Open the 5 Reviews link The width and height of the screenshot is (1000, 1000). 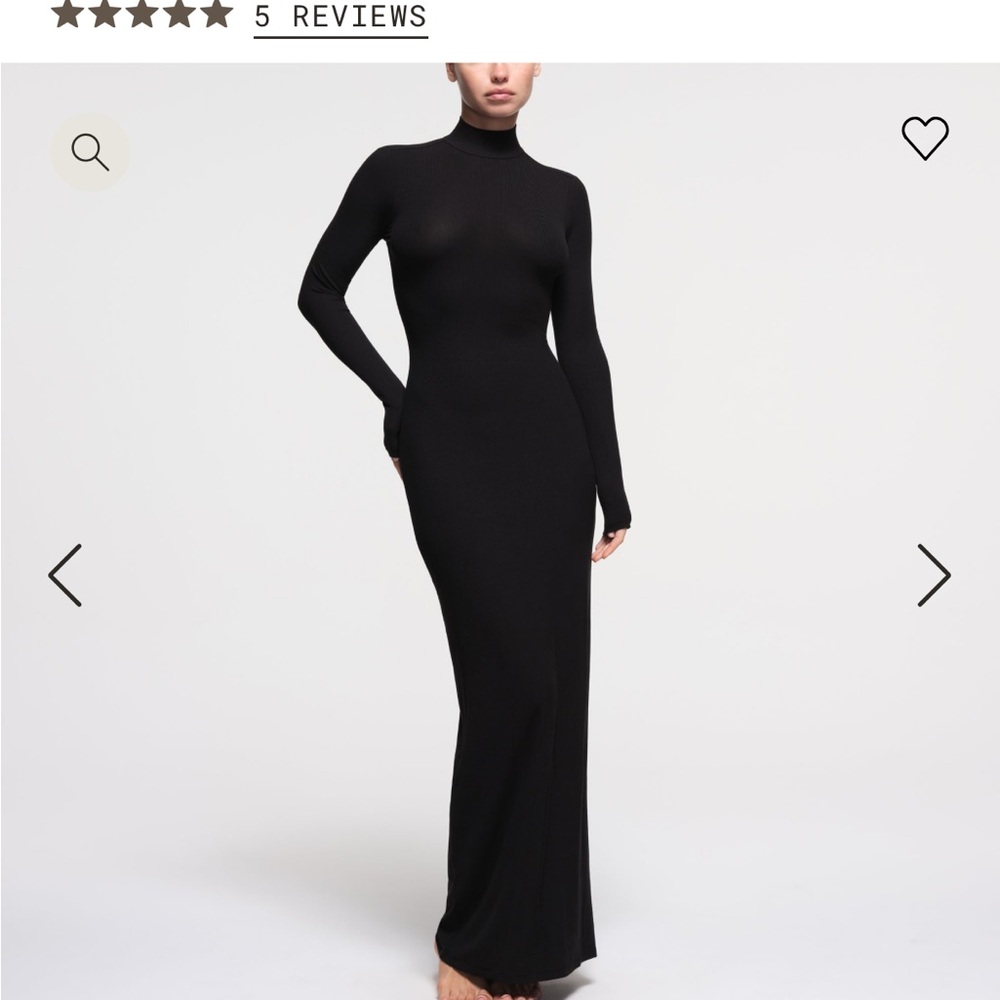click(340, 17)
